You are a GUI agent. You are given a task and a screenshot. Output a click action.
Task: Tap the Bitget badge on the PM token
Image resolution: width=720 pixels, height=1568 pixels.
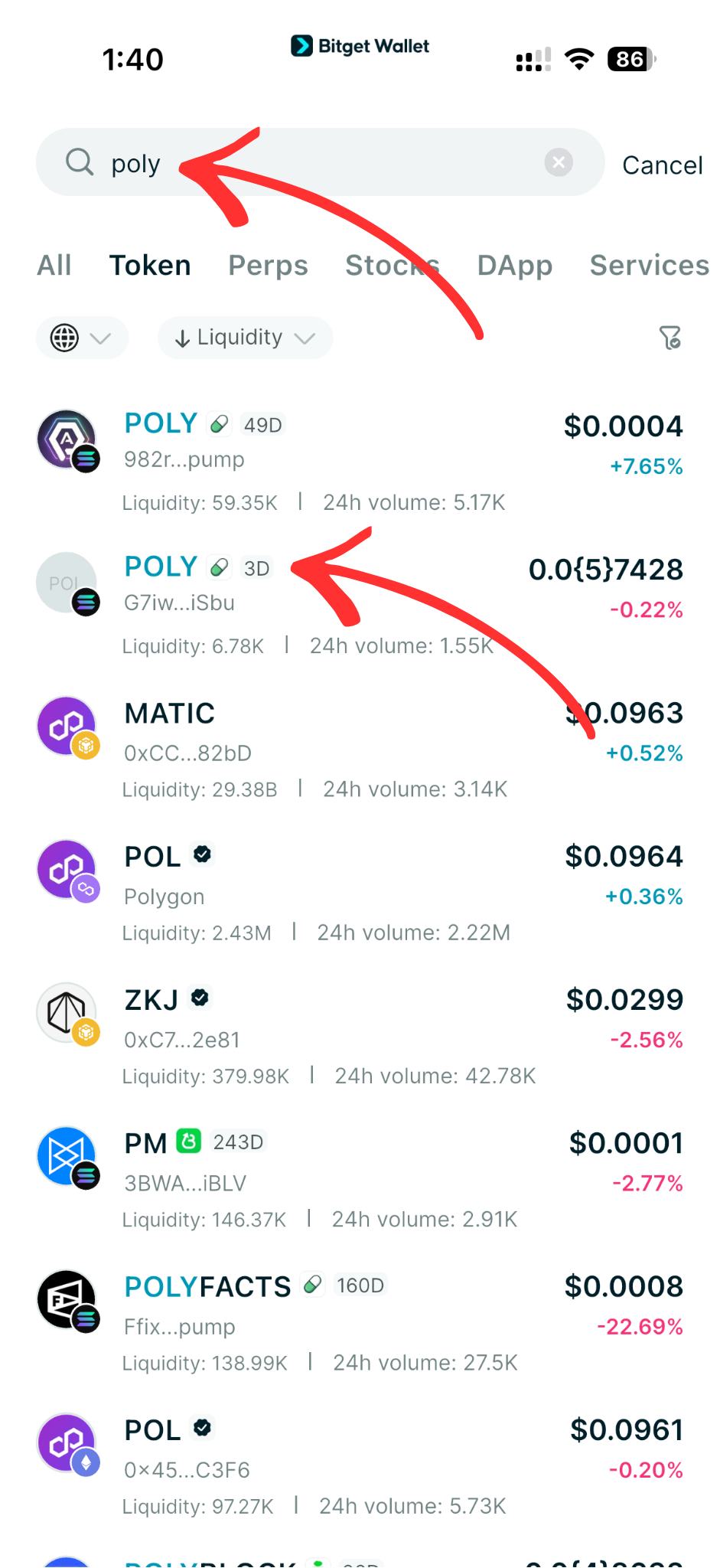pos(187,1142)
